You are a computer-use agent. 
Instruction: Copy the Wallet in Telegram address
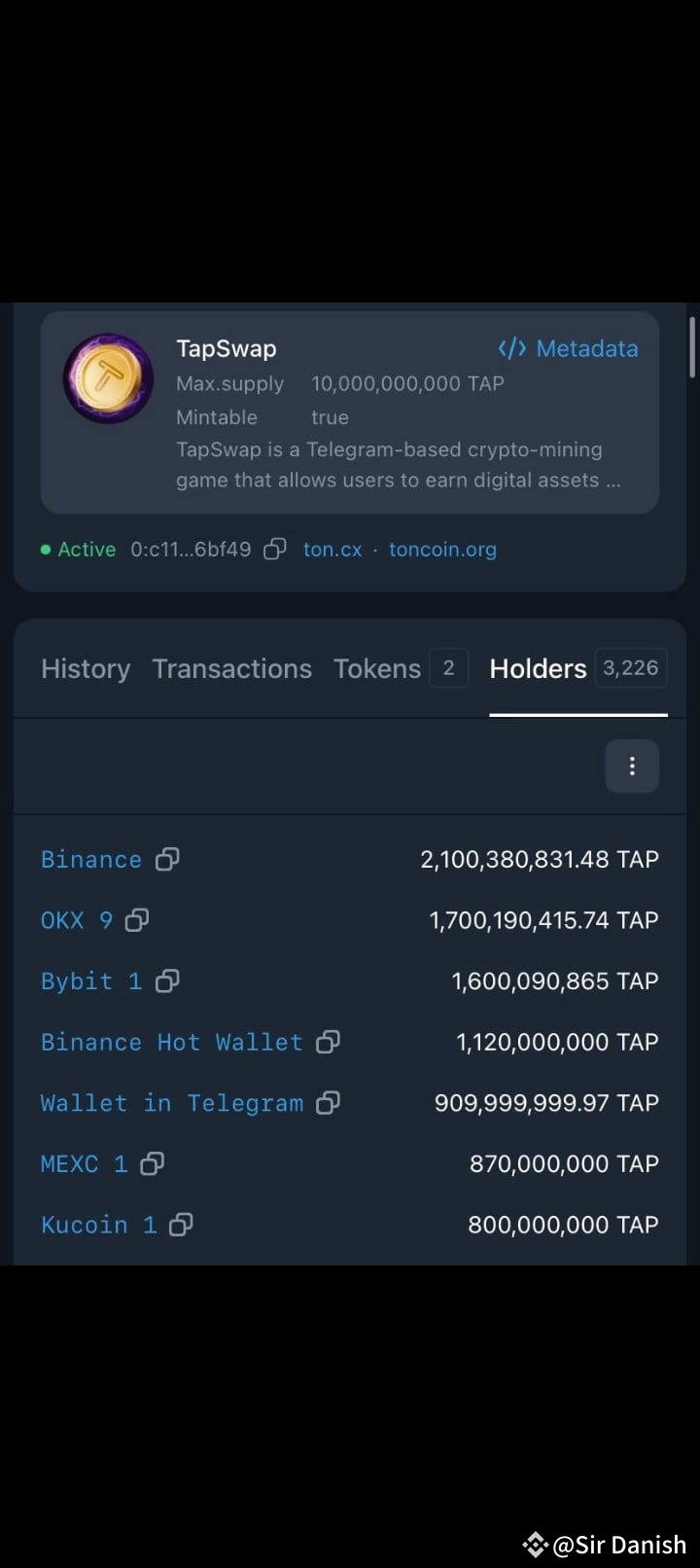click(328, 1103)
